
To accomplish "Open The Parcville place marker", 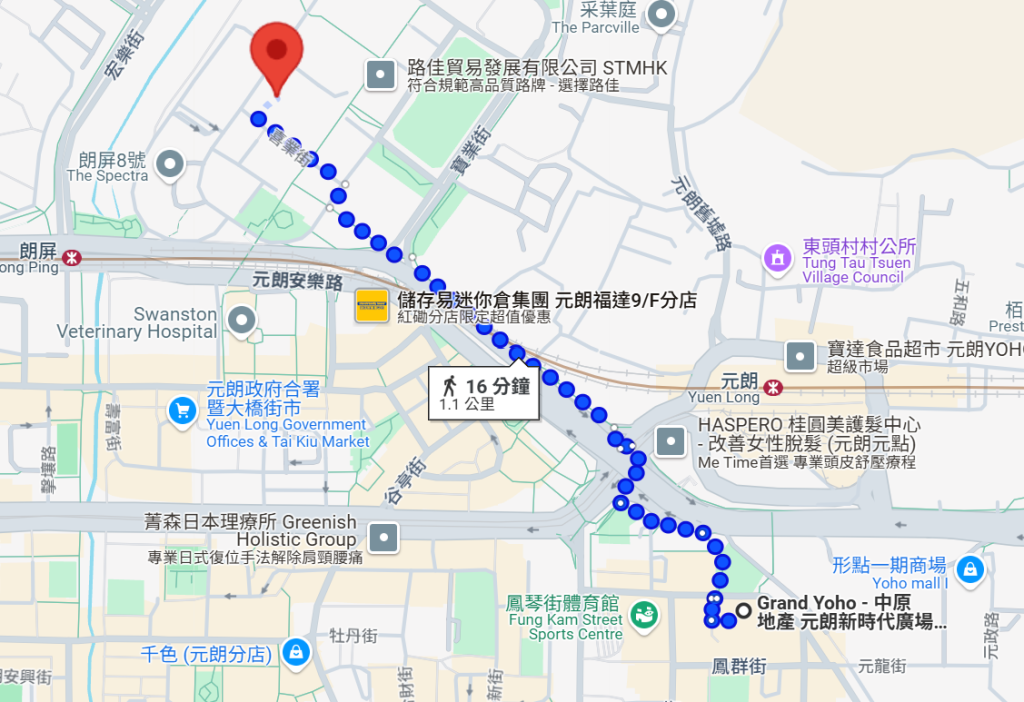I will point(661,14).
